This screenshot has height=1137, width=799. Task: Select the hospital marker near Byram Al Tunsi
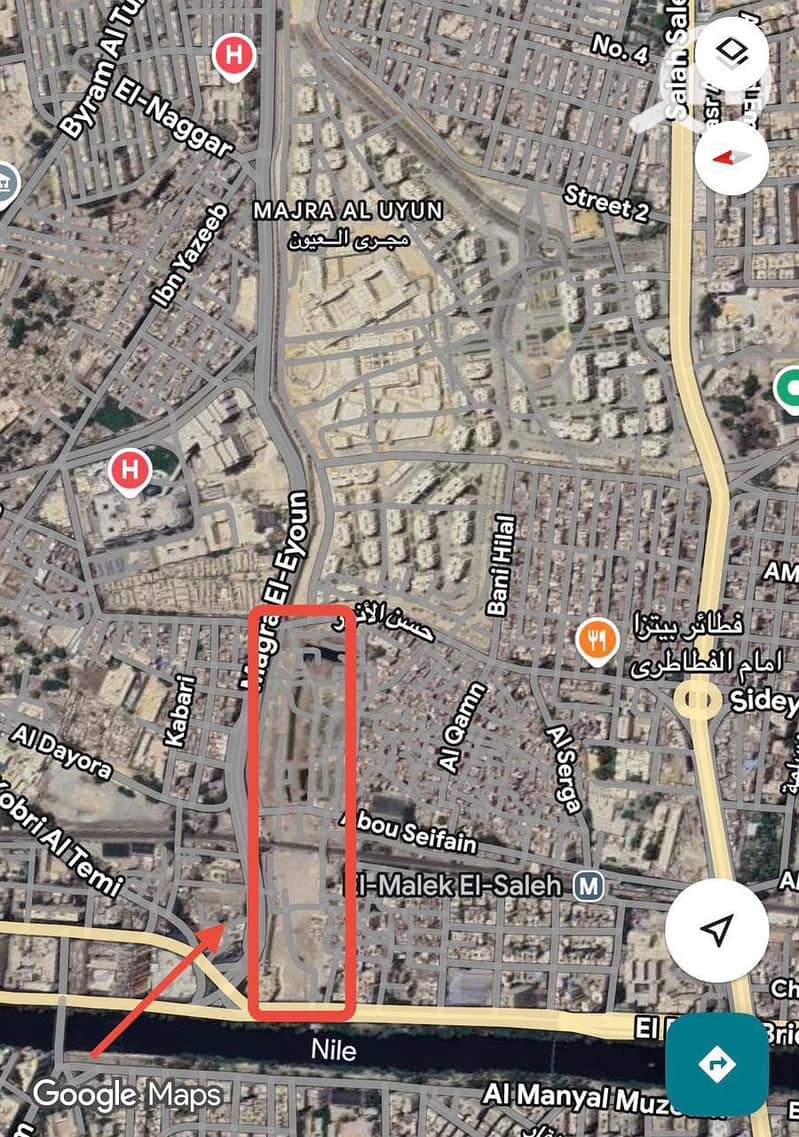pyautogui.click(x=233, y=56)
